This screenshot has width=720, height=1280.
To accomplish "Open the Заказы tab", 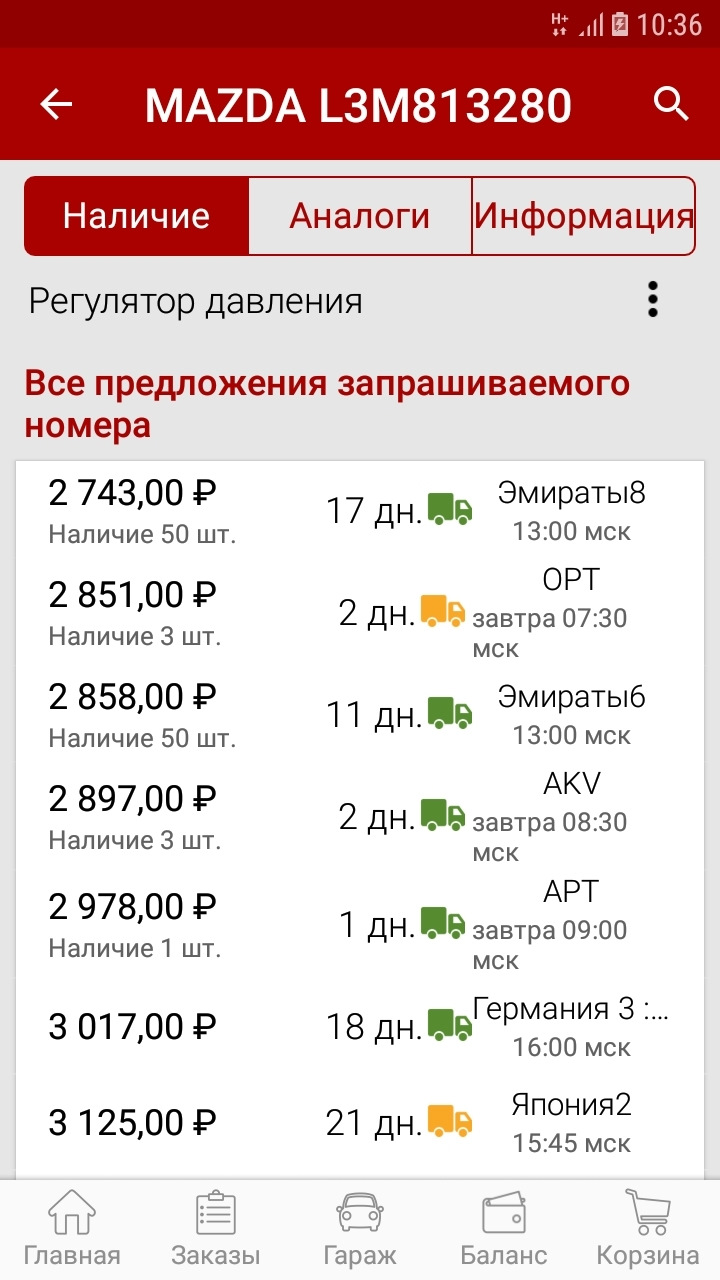I will click(x=216, y=1230).
